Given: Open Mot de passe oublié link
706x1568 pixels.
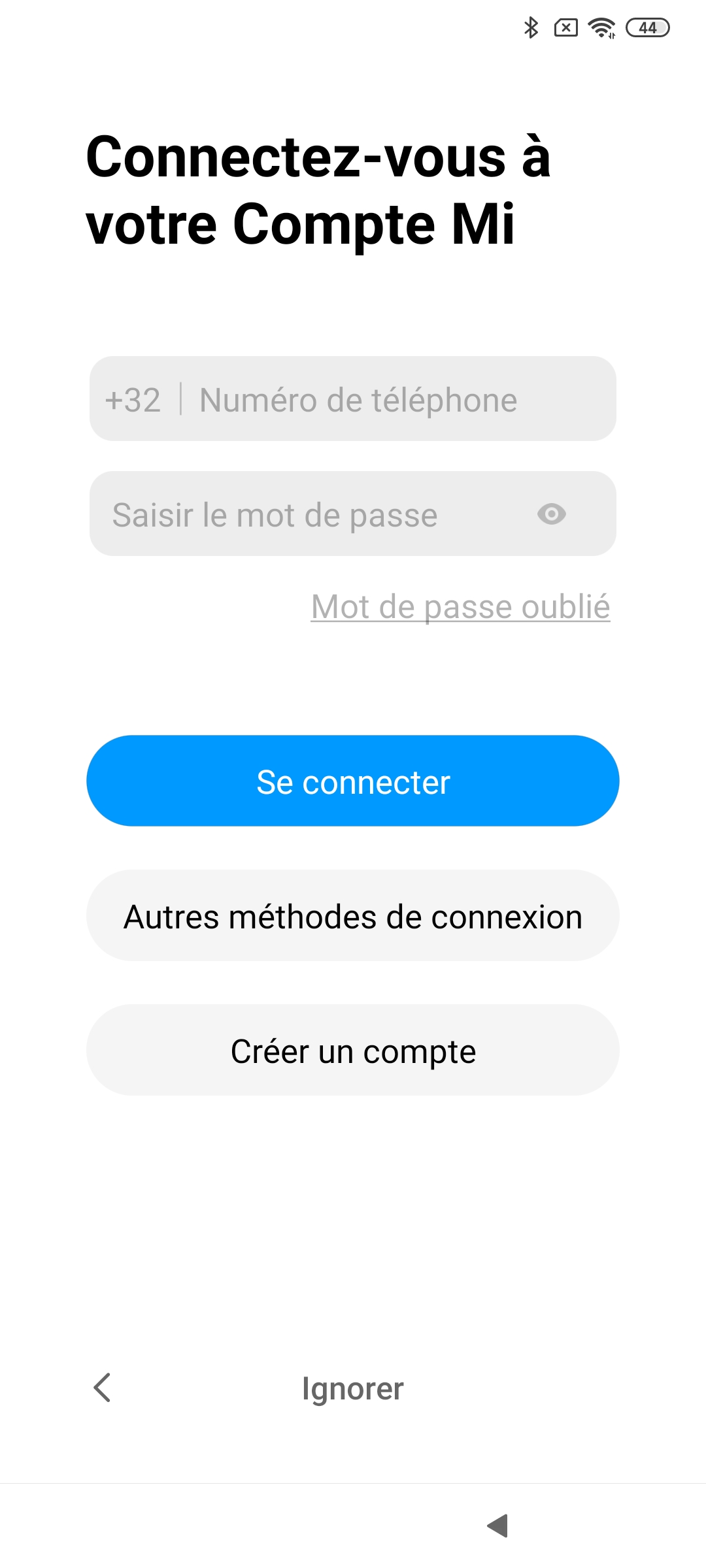Looking at the screenshot, I should [460, 606].
